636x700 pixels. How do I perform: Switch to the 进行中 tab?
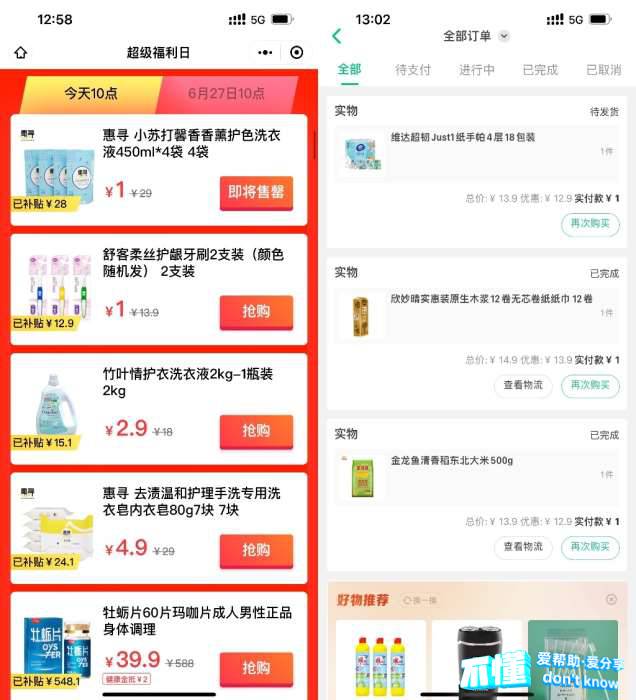point(477,70)
